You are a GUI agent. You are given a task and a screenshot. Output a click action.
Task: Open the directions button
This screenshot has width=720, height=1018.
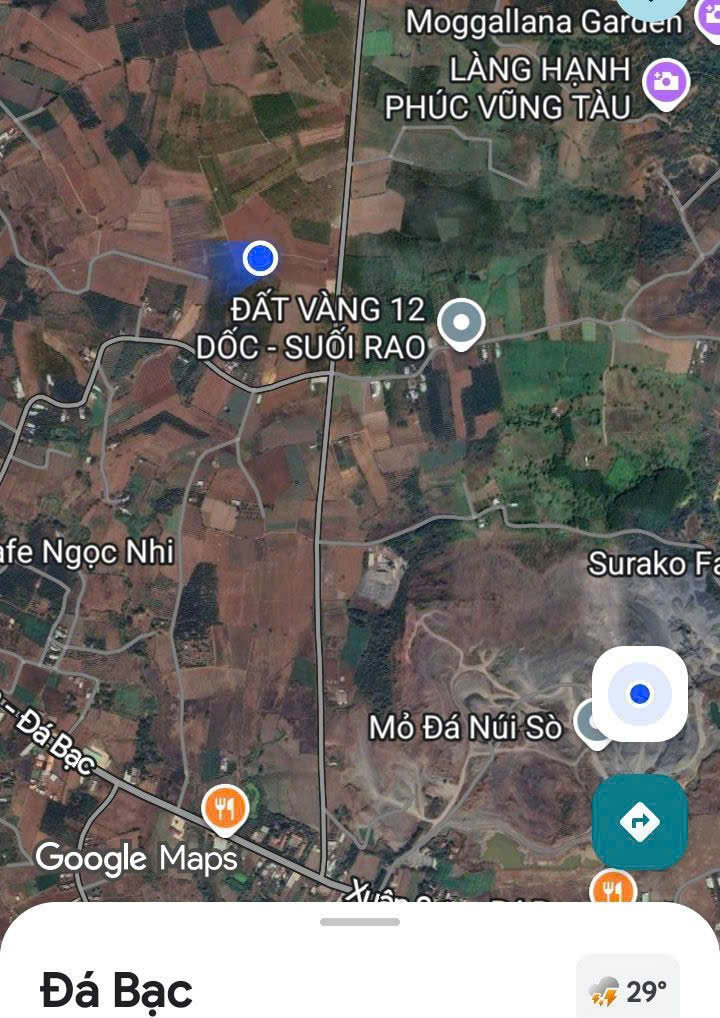640,822
